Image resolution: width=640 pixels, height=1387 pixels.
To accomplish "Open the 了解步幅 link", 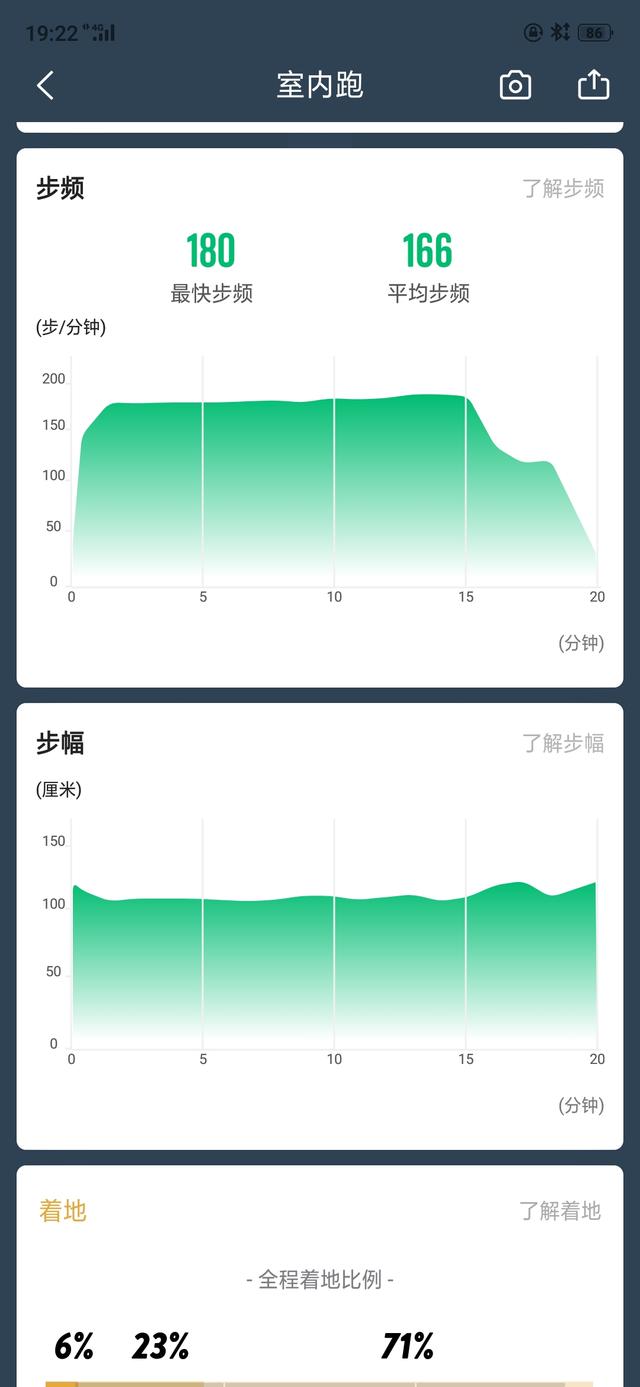I will pos(563,743).
